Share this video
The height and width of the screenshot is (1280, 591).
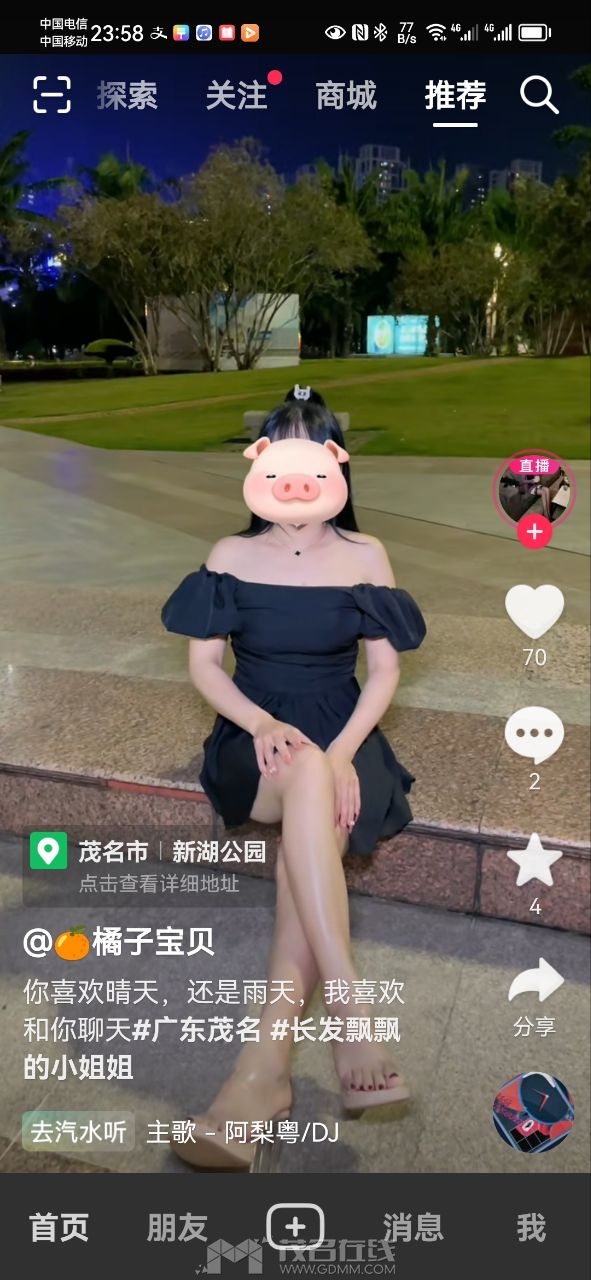click(x=534, y=983)
